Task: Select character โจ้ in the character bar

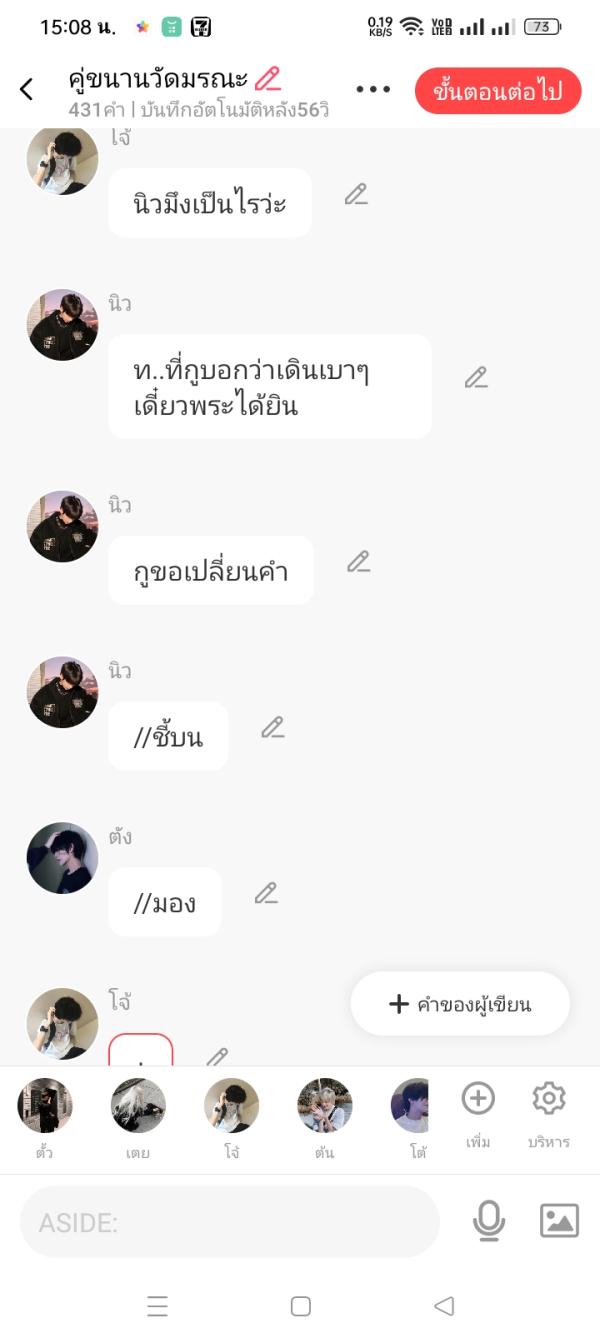Action: click(x=231, y=1106)
